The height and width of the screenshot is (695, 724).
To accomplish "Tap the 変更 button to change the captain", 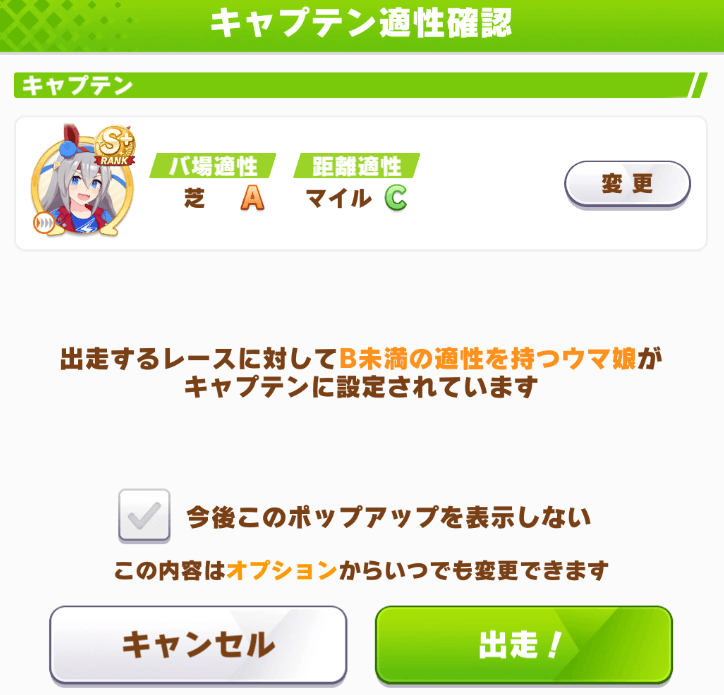I will (x=627, y=184).
